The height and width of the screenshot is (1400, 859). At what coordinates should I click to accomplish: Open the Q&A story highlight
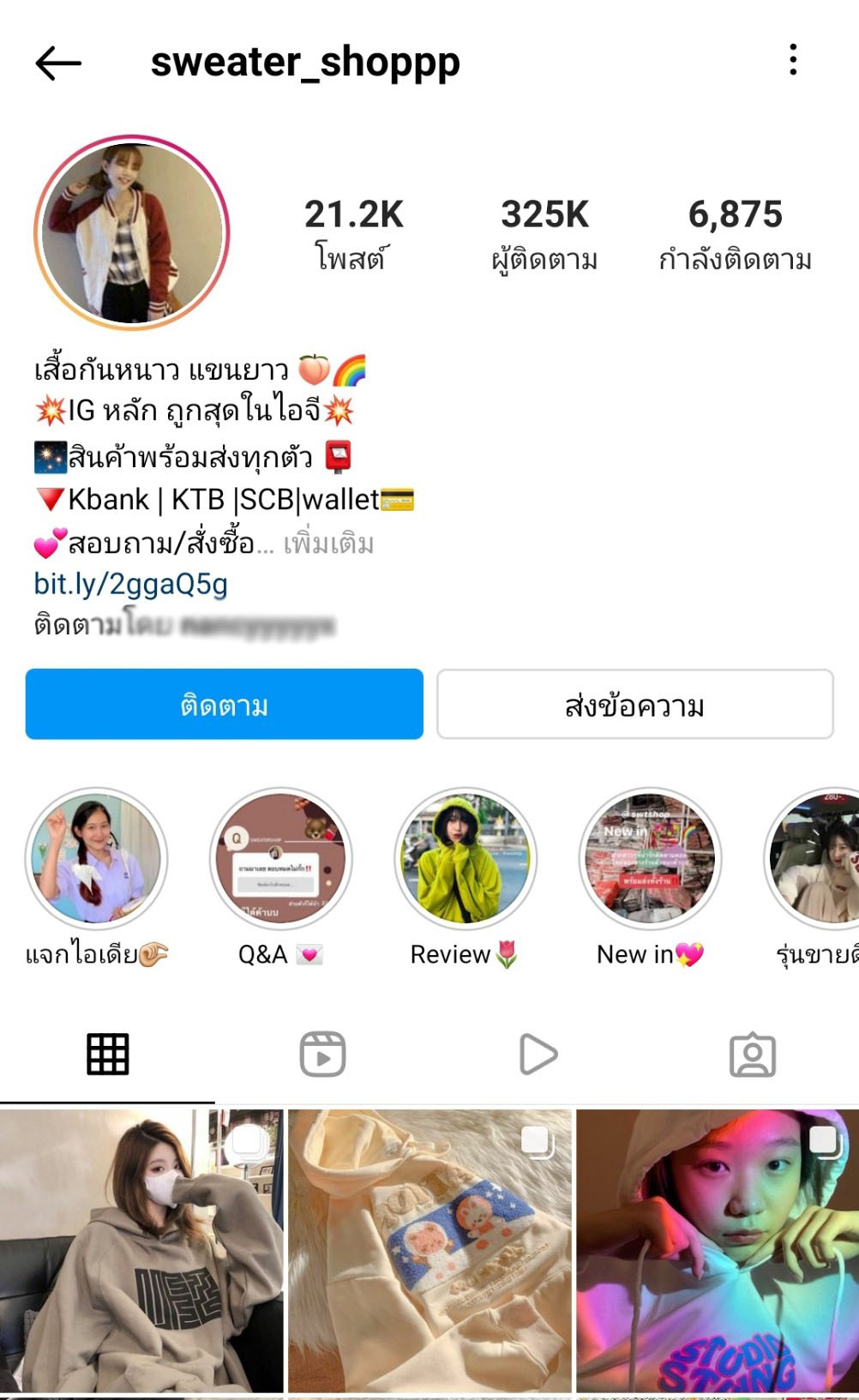281,858
